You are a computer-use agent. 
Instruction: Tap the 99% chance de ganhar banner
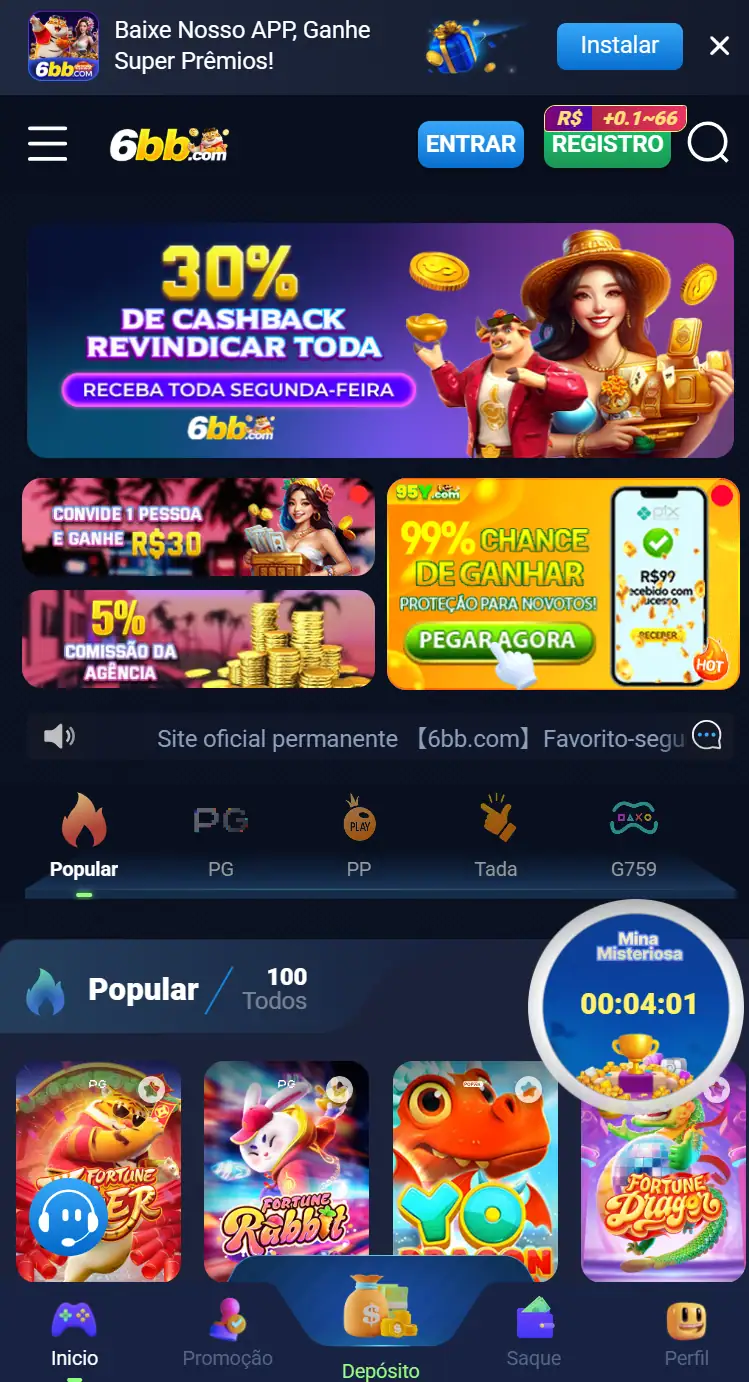562,584
